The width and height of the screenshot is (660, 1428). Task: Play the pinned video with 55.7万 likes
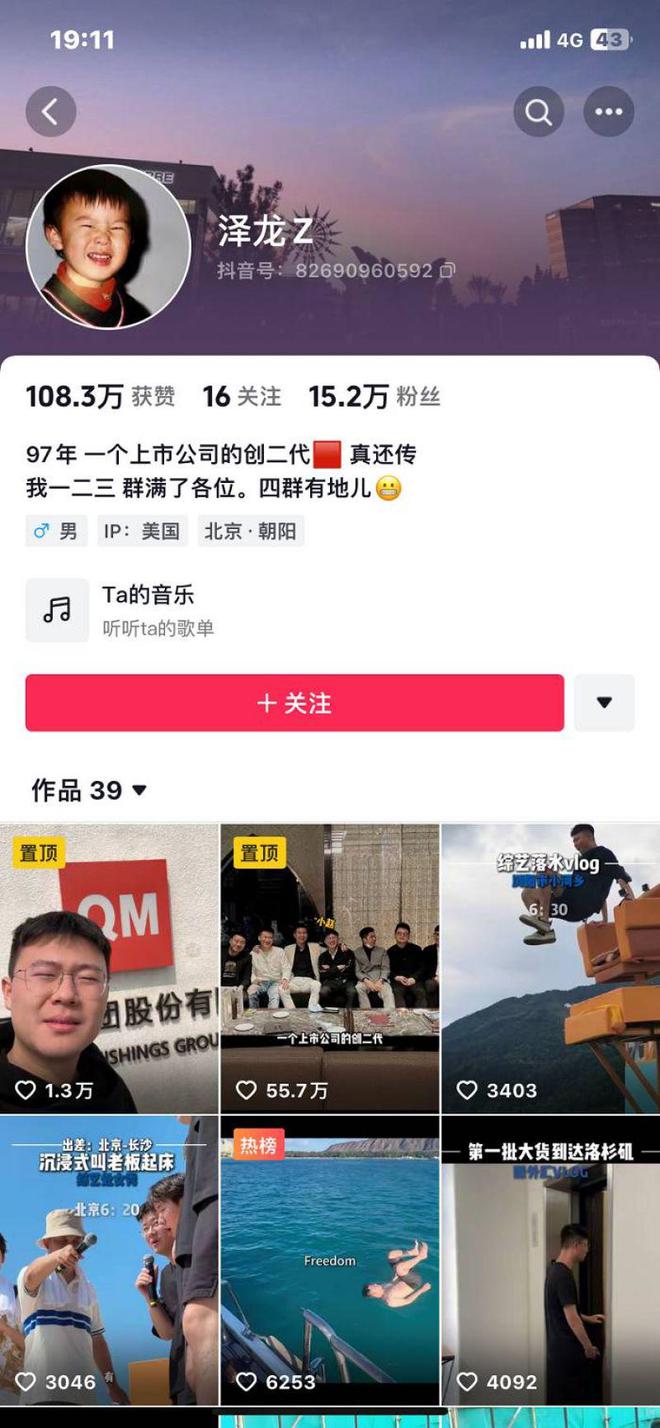pyautogui.click(x=330, y=968)
